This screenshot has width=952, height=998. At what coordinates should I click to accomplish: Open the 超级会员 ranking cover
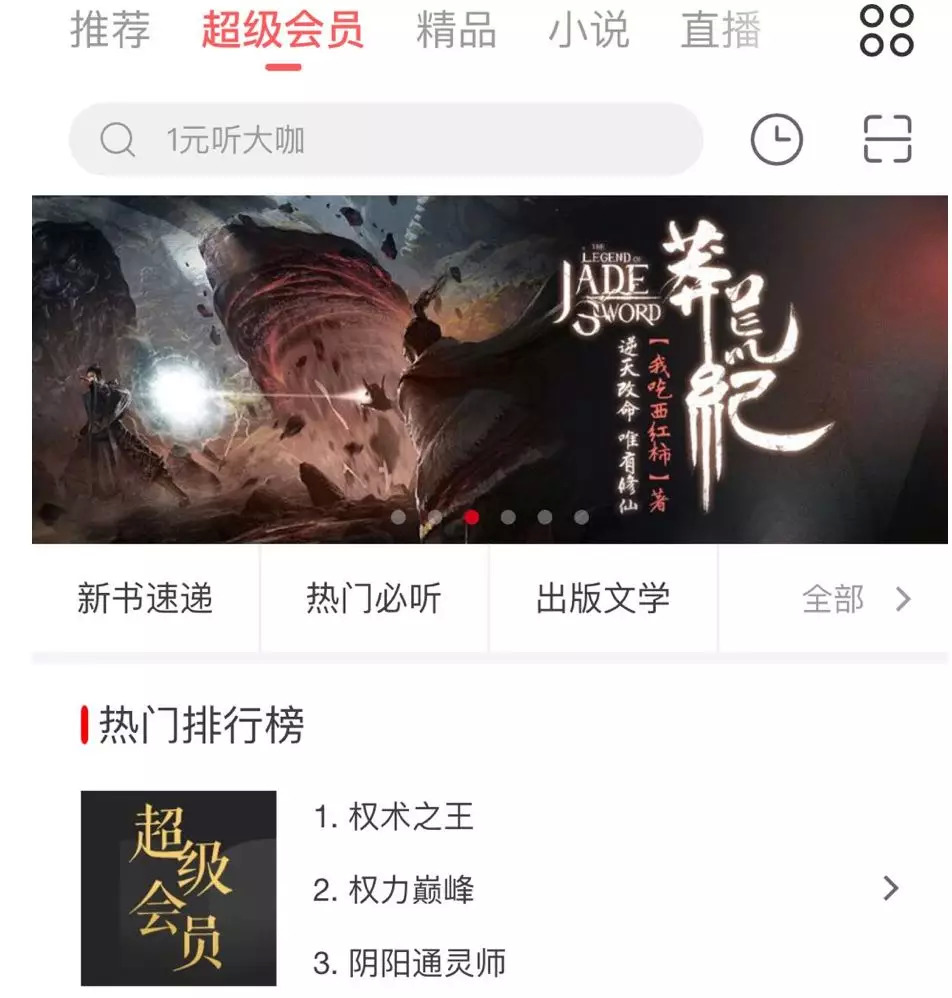pos(179,888)
